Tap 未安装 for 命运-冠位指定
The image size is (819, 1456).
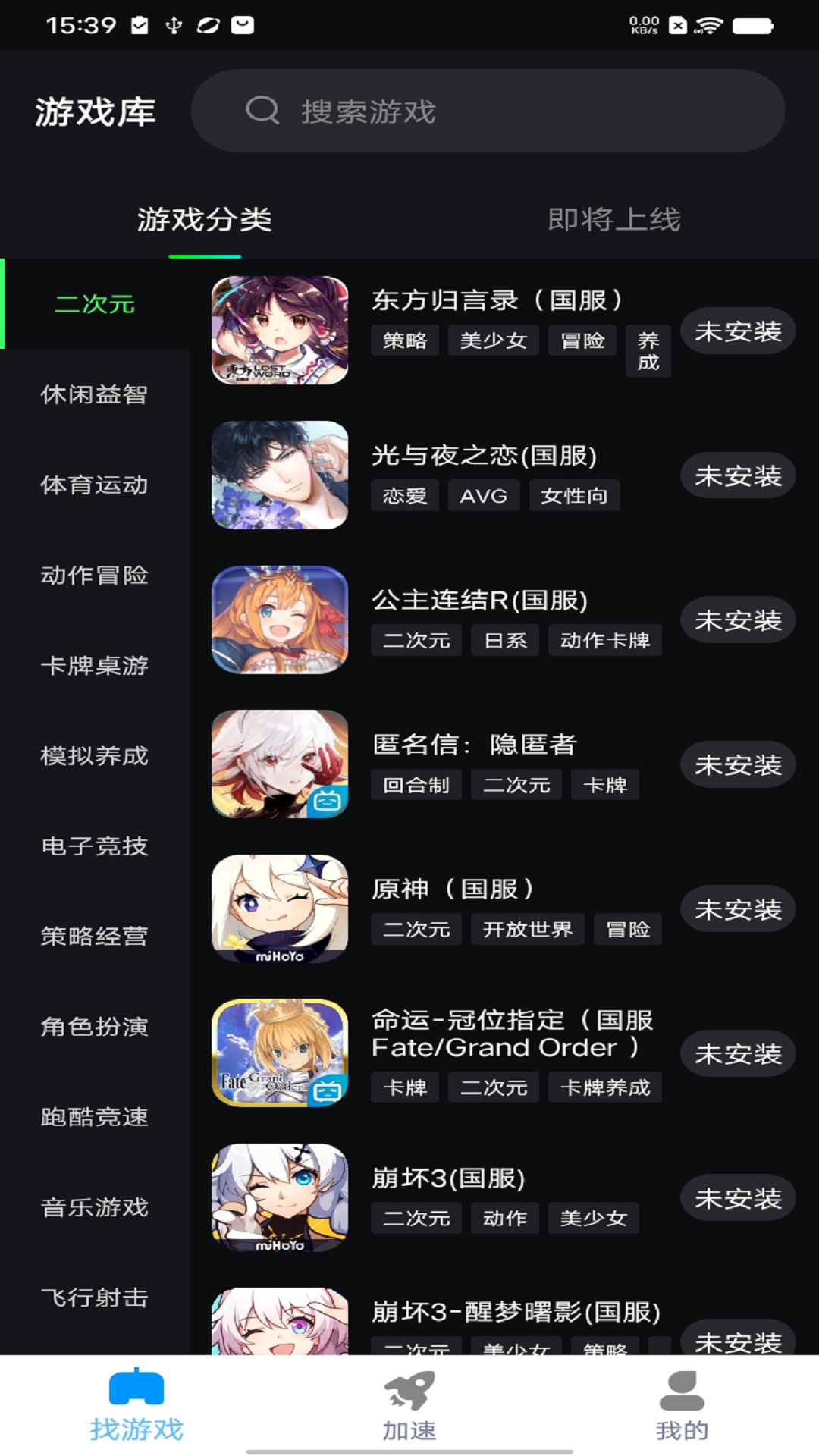point(738,1053)
